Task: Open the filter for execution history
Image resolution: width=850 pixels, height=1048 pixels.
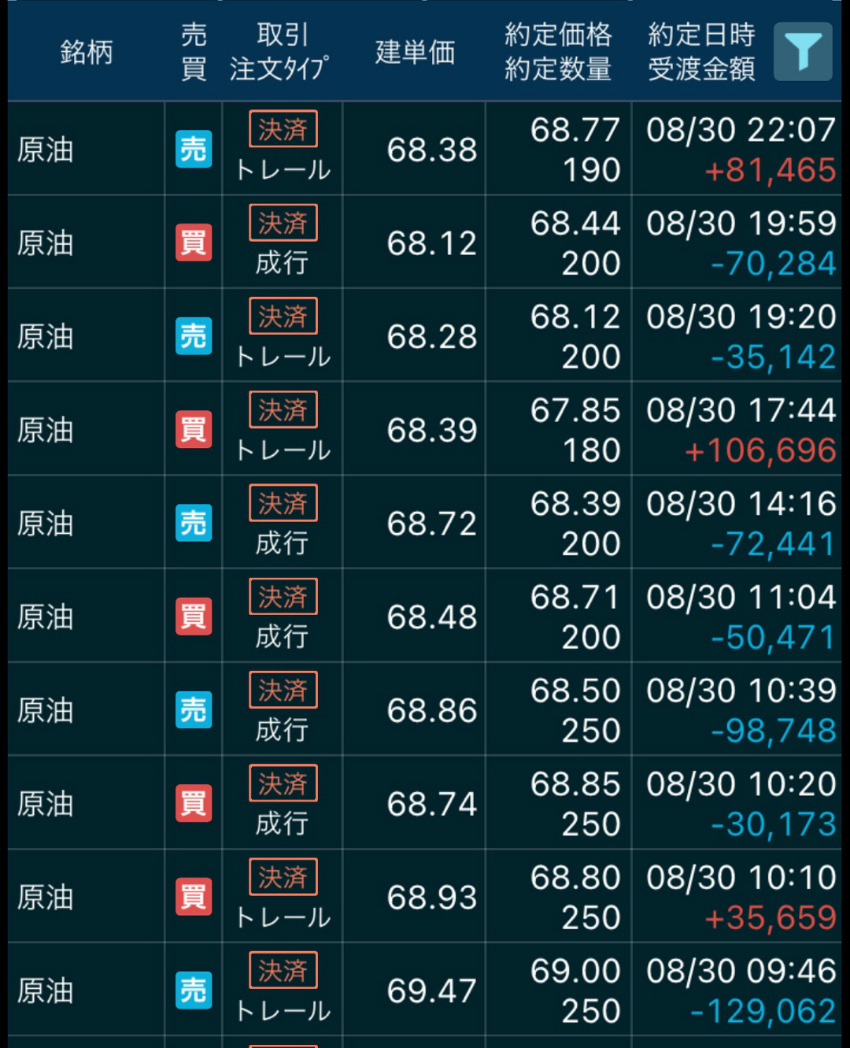Action: click(802, 51)
